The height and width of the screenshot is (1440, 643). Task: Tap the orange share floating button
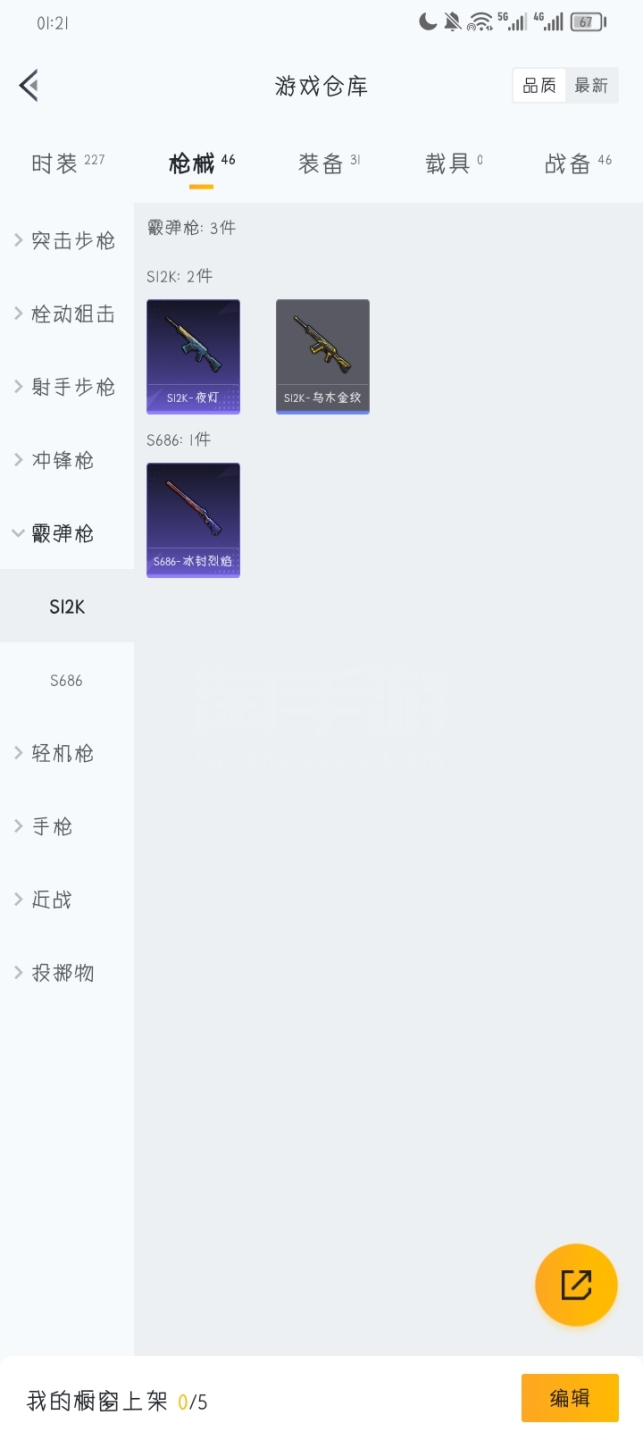coord(576,1285)
